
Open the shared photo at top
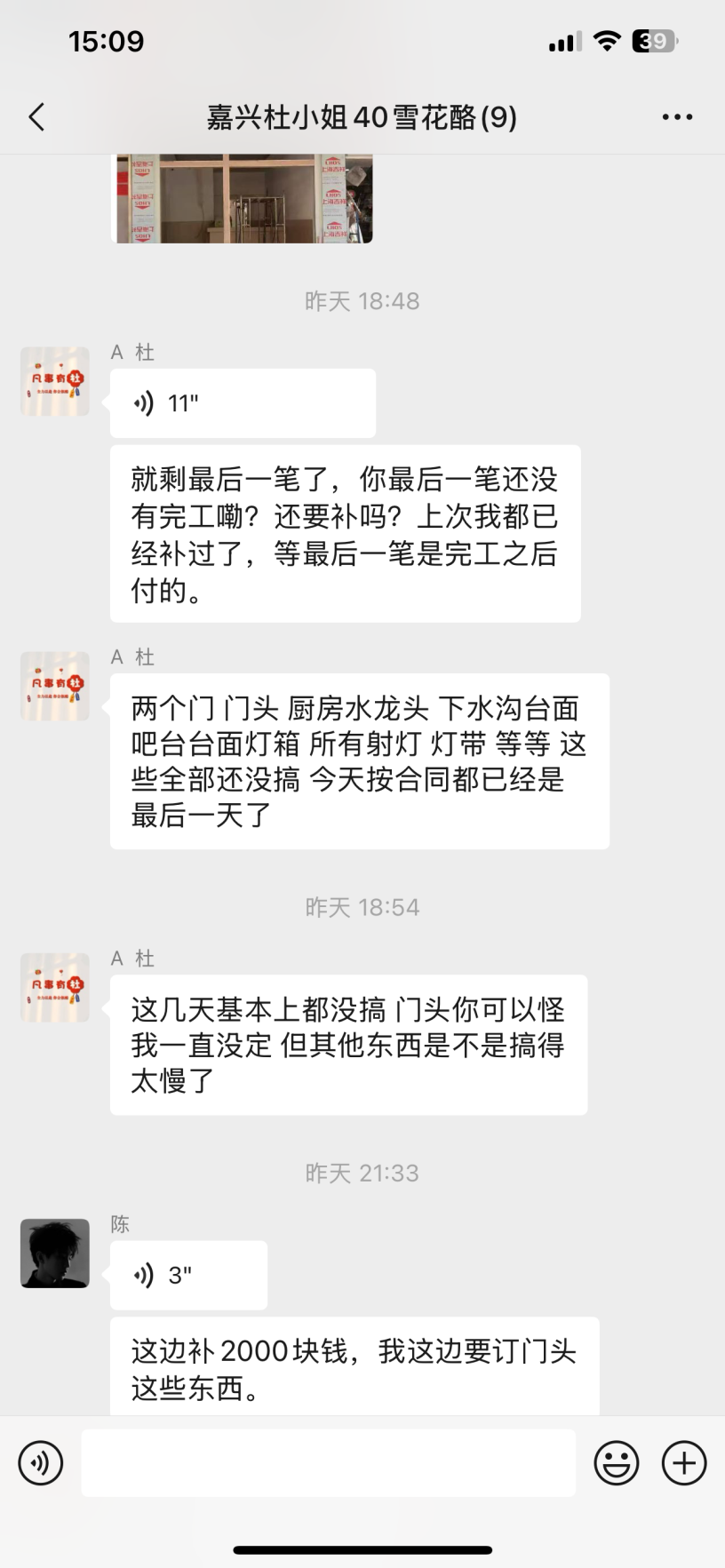(x=243, y=198)
